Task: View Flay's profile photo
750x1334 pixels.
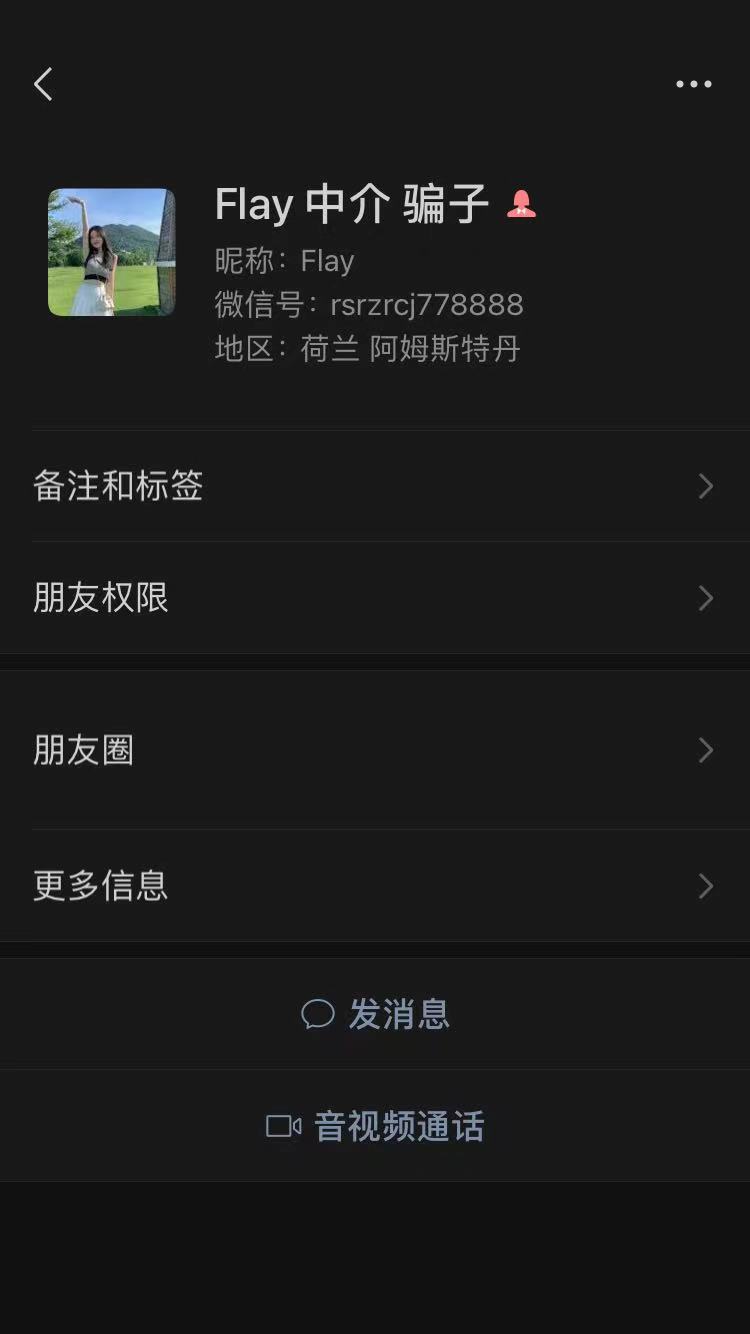Action: tap(111, 252)
